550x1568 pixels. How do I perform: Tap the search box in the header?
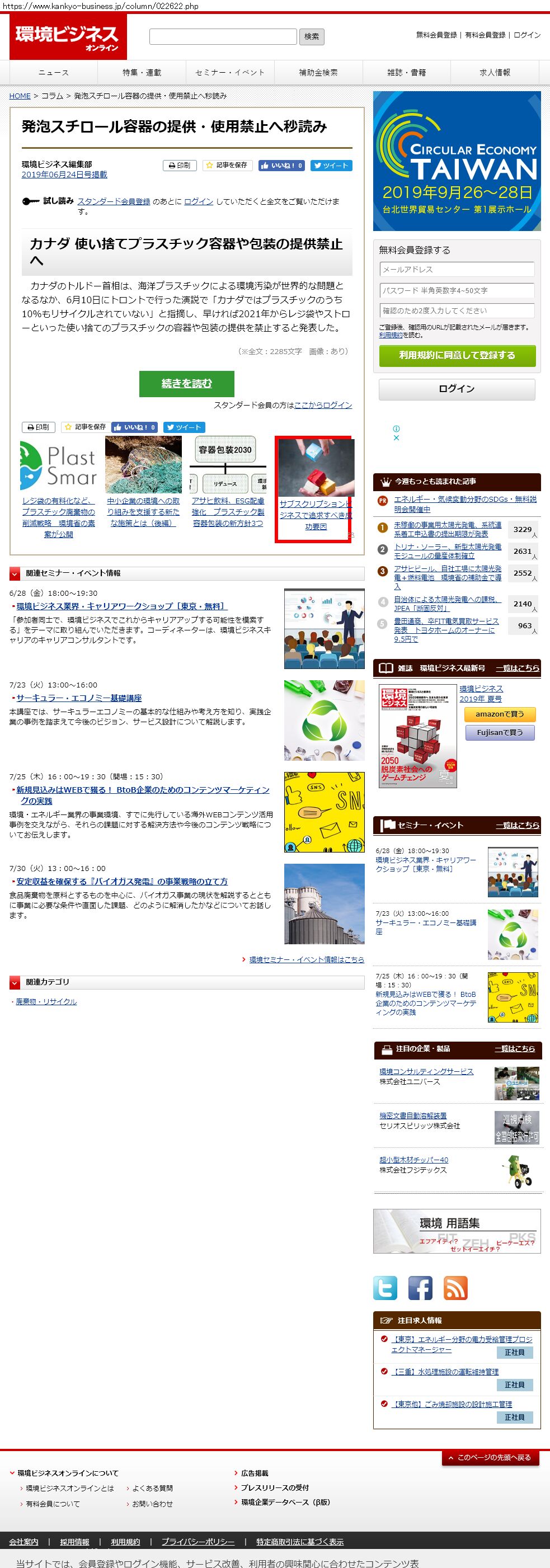point(223,36)
